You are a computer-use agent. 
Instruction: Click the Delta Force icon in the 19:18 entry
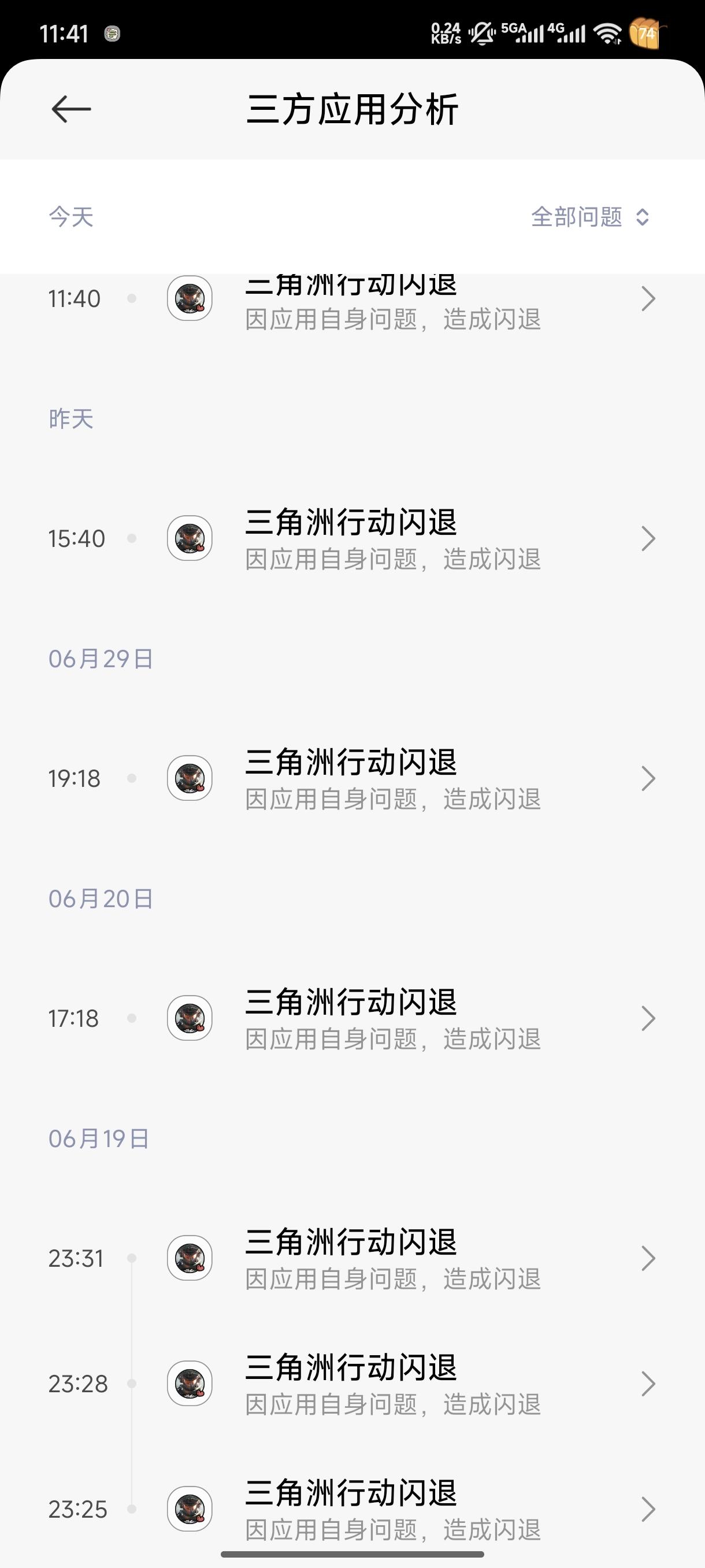[x=188, y=778]
